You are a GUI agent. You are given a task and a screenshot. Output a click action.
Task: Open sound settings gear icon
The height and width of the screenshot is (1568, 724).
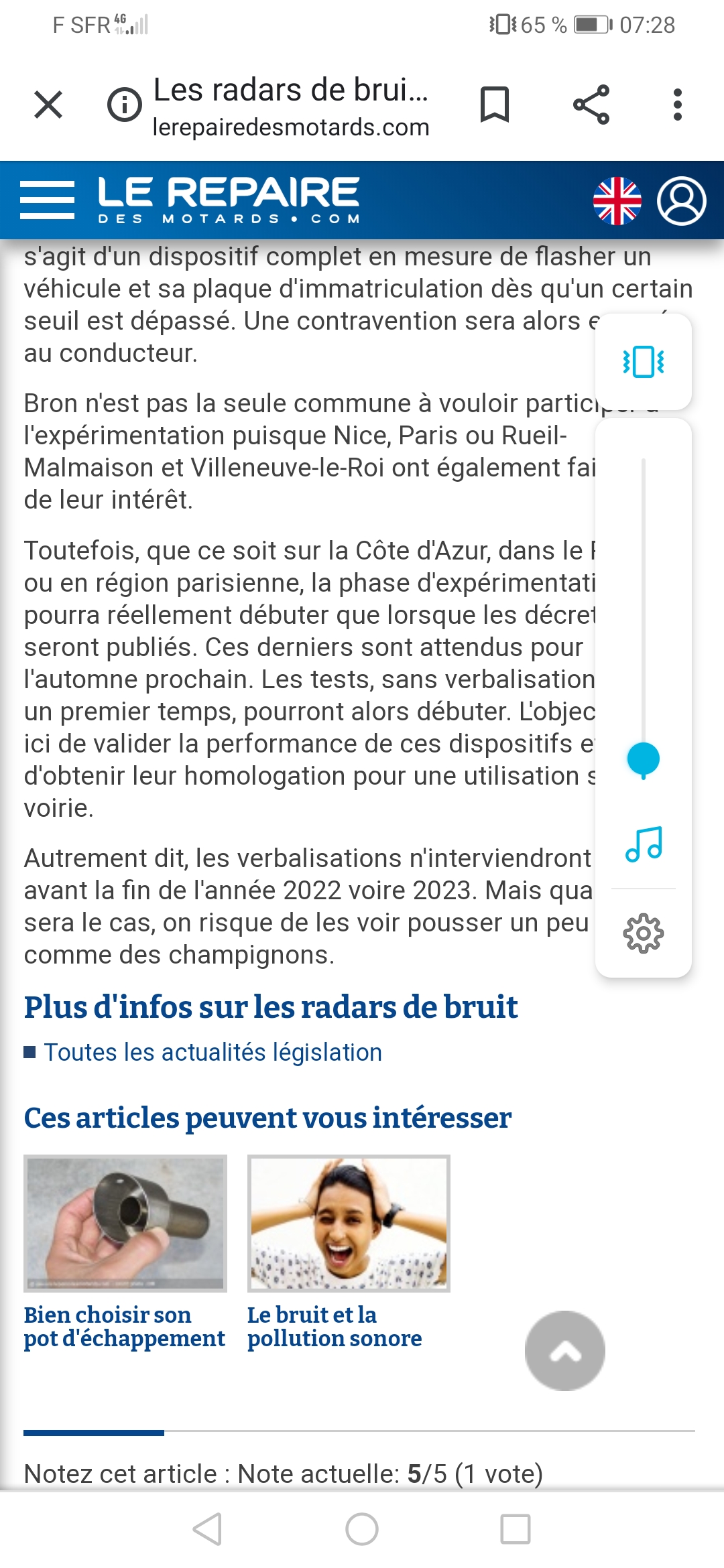pos(644,933)
